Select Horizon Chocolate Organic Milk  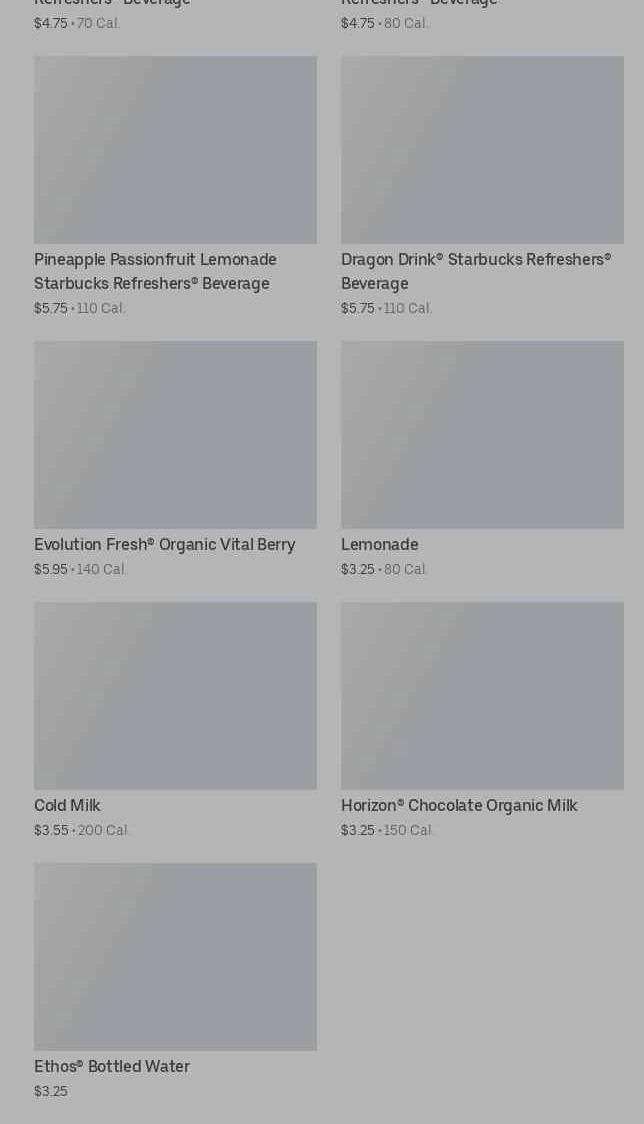(x=482, y=696)
